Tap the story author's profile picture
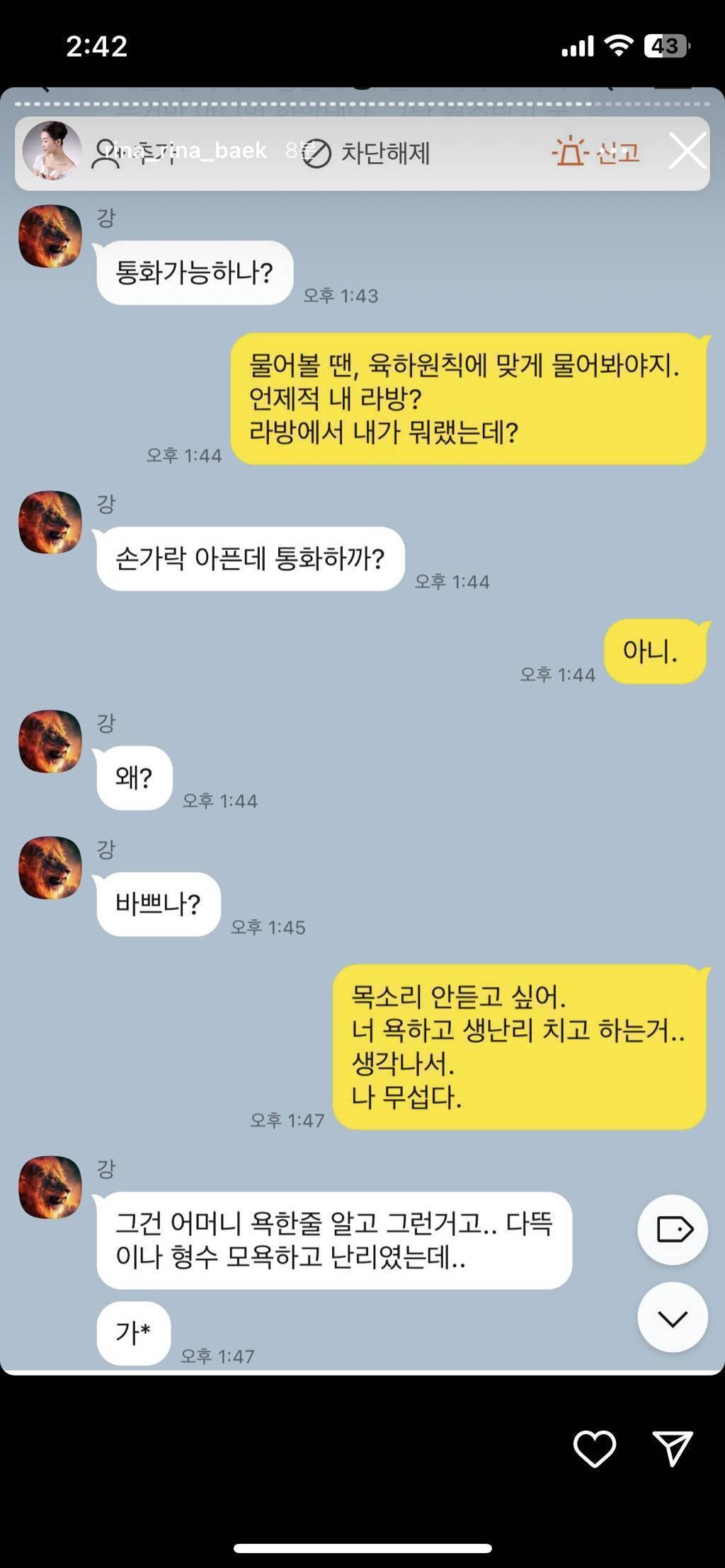The height and width of the screenshot is (1568, 725). [x=52, y=151]
